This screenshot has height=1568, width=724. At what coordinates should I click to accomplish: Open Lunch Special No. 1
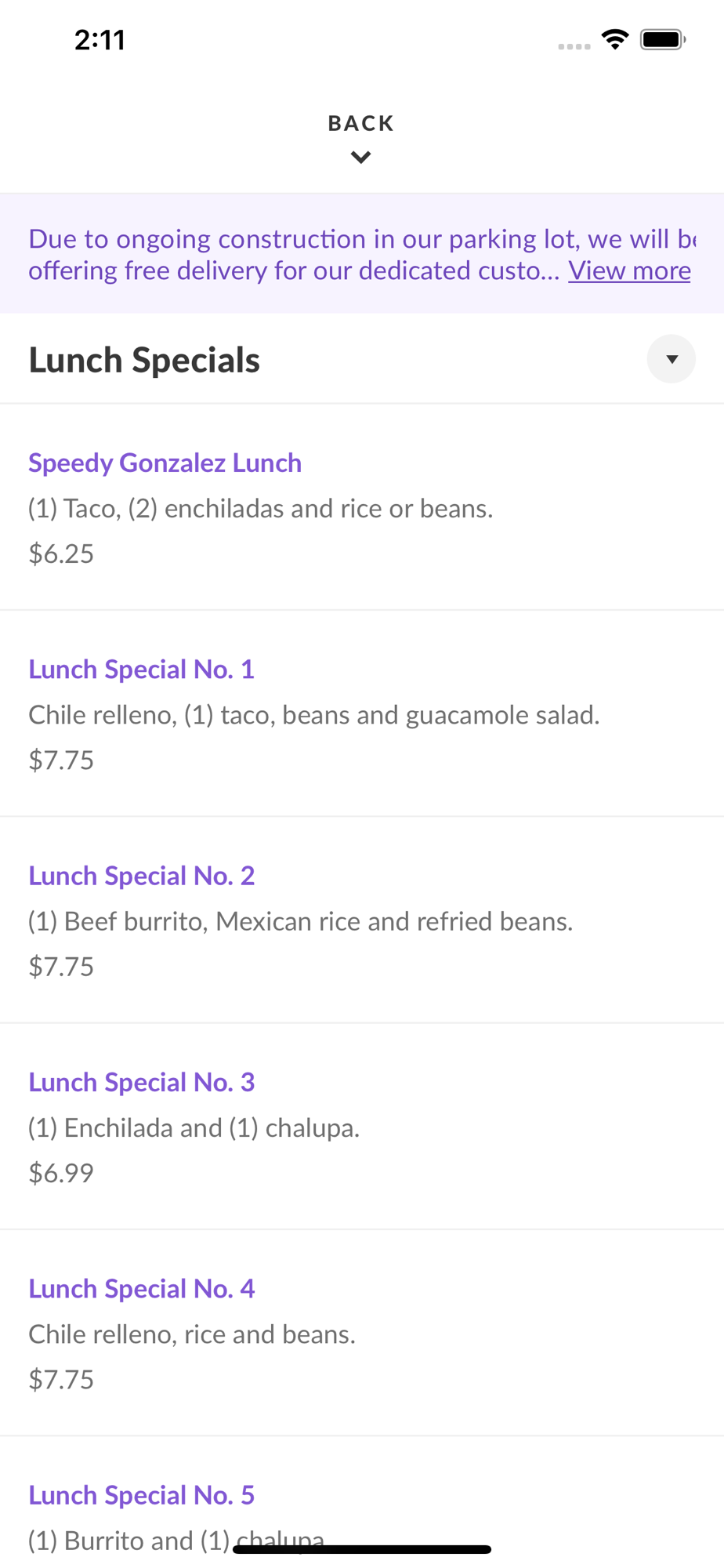(362, 713)
